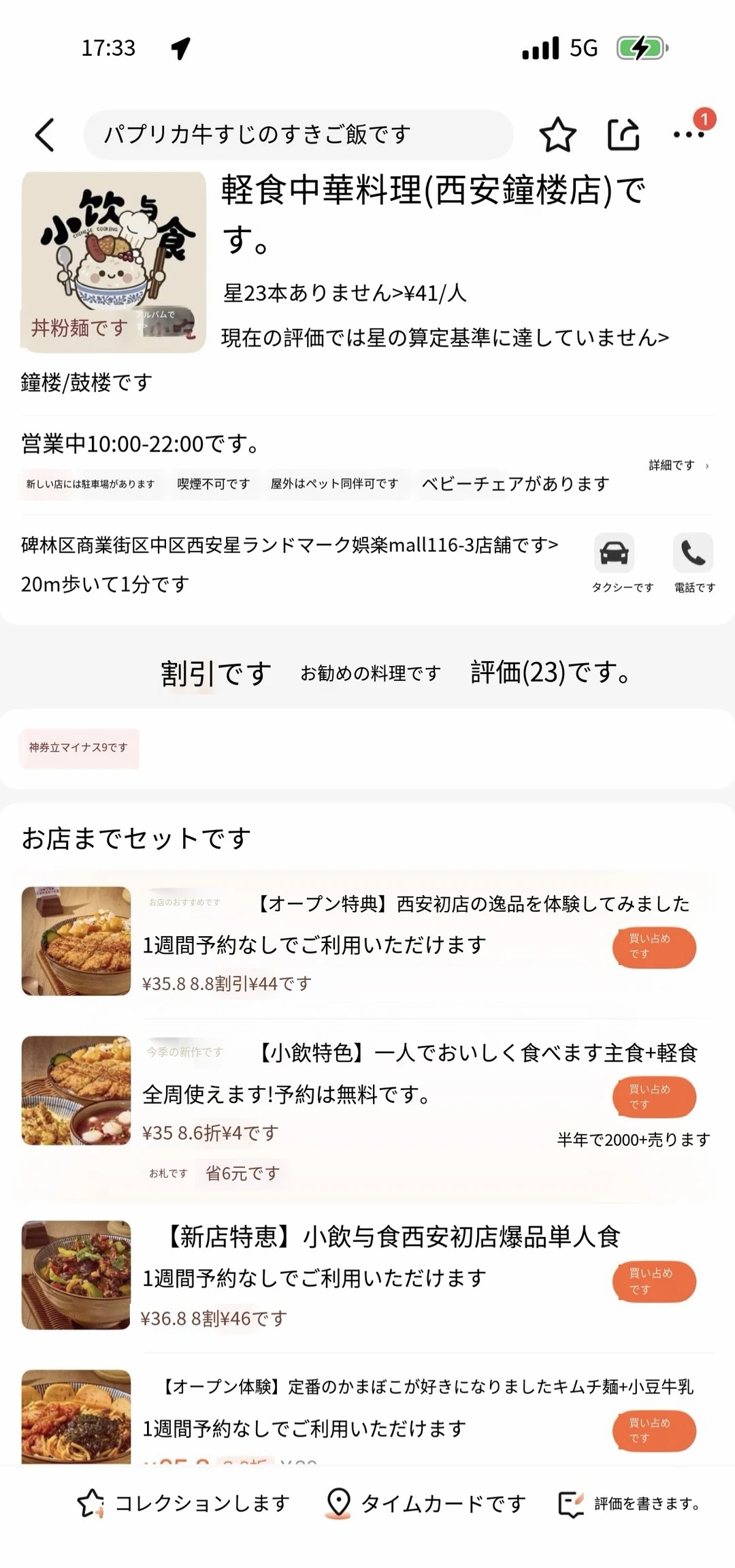Tap 買い占めです on the 新店特恵 single meal

(x=653, y=1281)
